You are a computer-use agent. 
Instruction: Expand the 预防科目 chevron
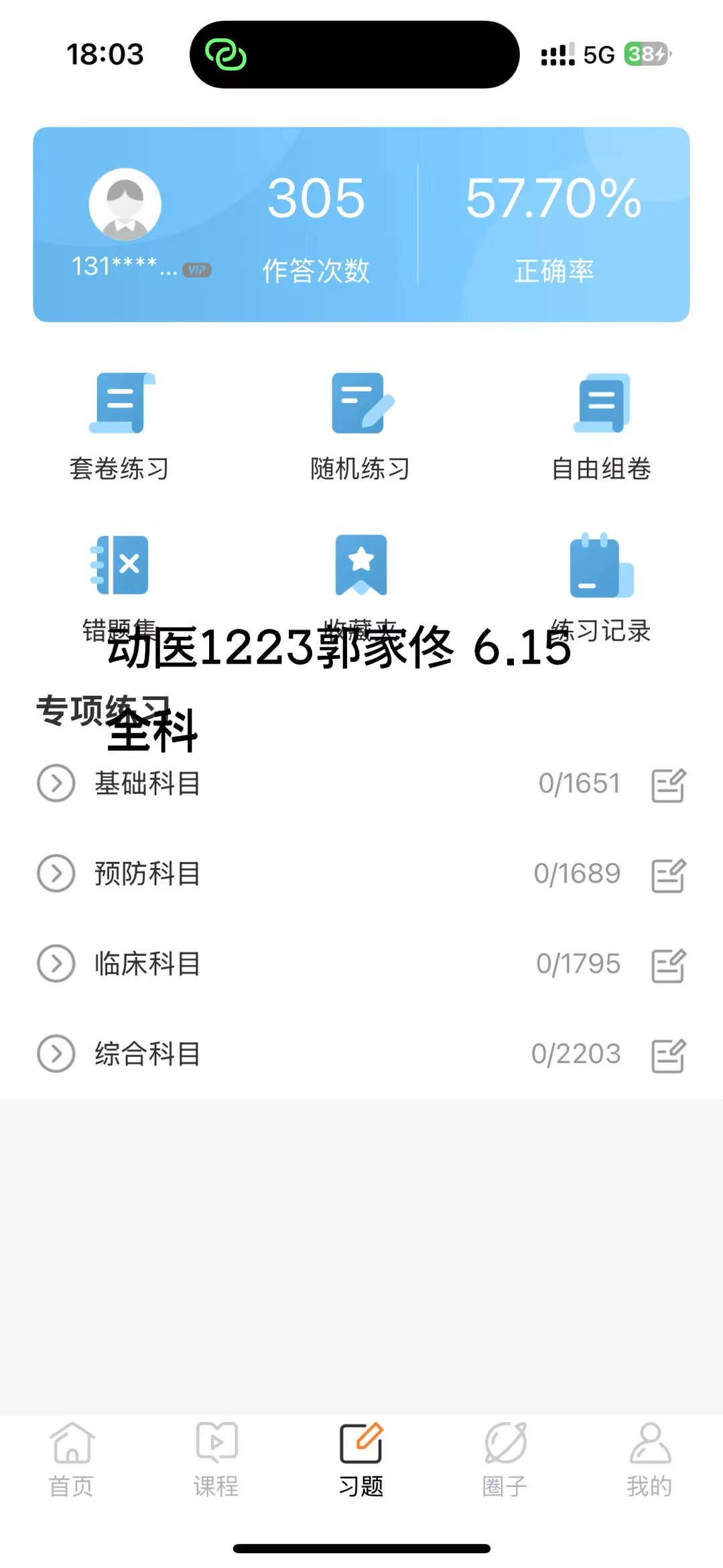56,873
